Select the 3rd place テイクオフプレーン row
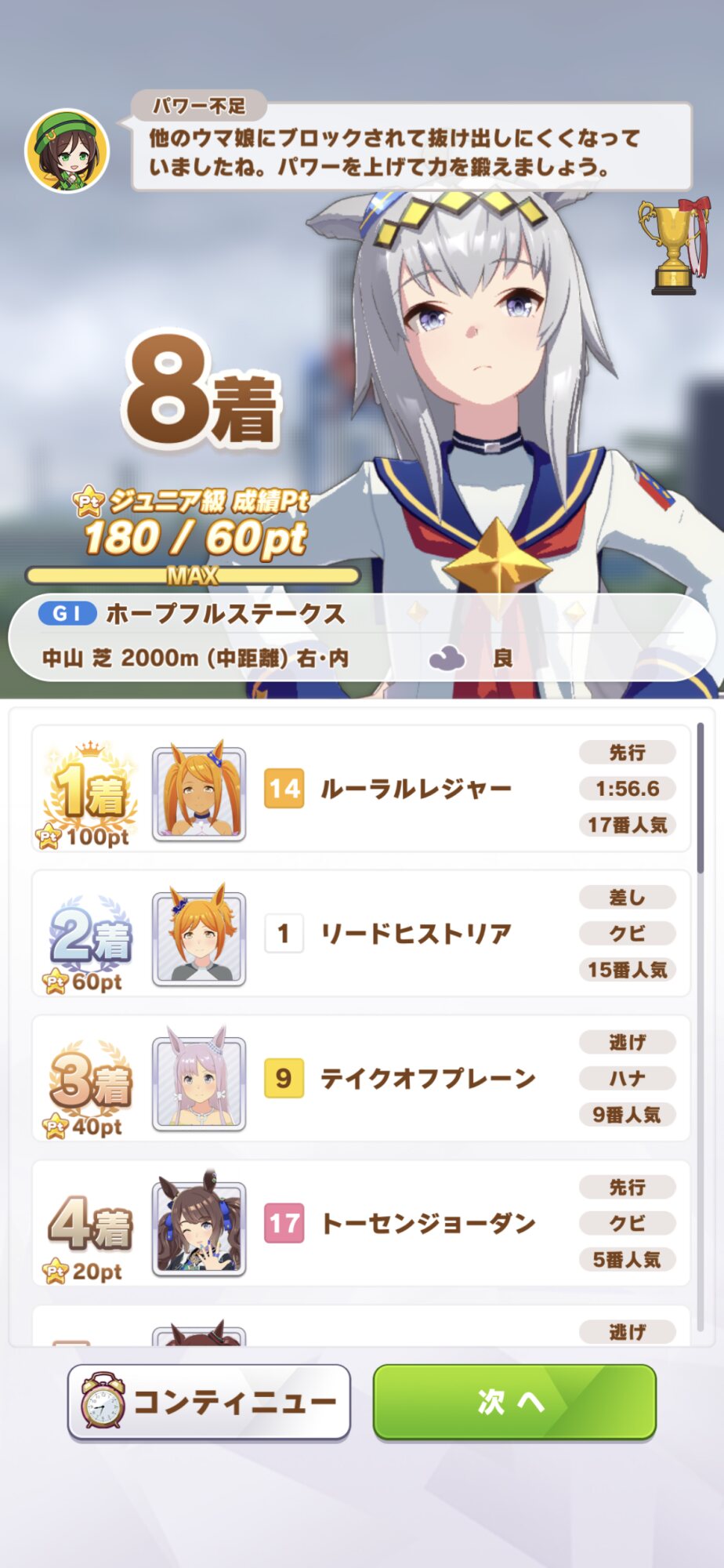 [361, 1079]
